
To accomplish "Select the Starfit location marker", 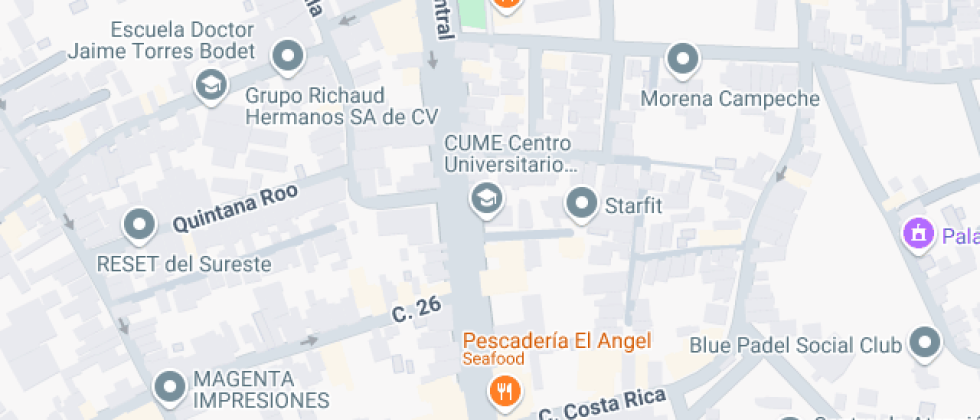I will (581, 205).
